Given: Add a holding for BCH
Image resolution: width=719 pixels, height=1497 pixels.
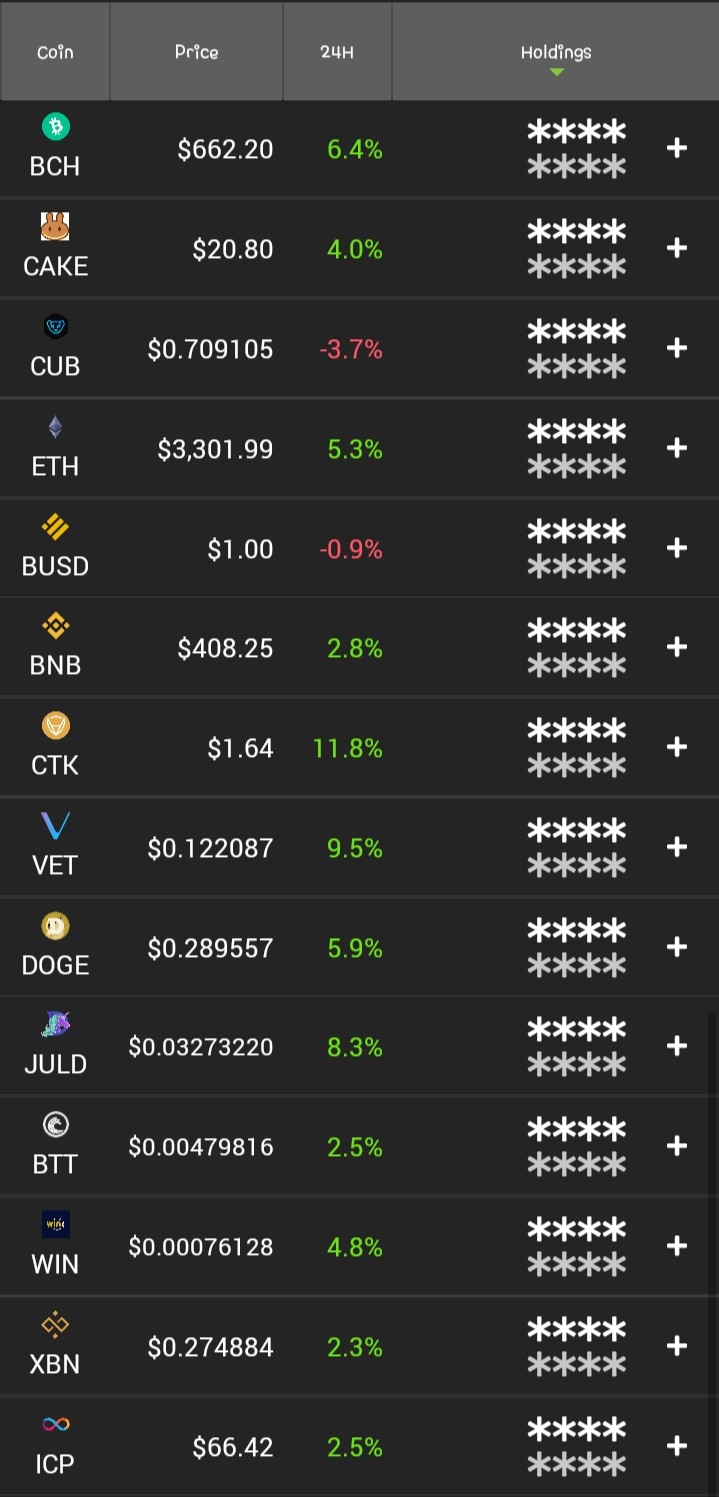Looking at the screenshot, I should pyautogui.click(x=677, y=148).
